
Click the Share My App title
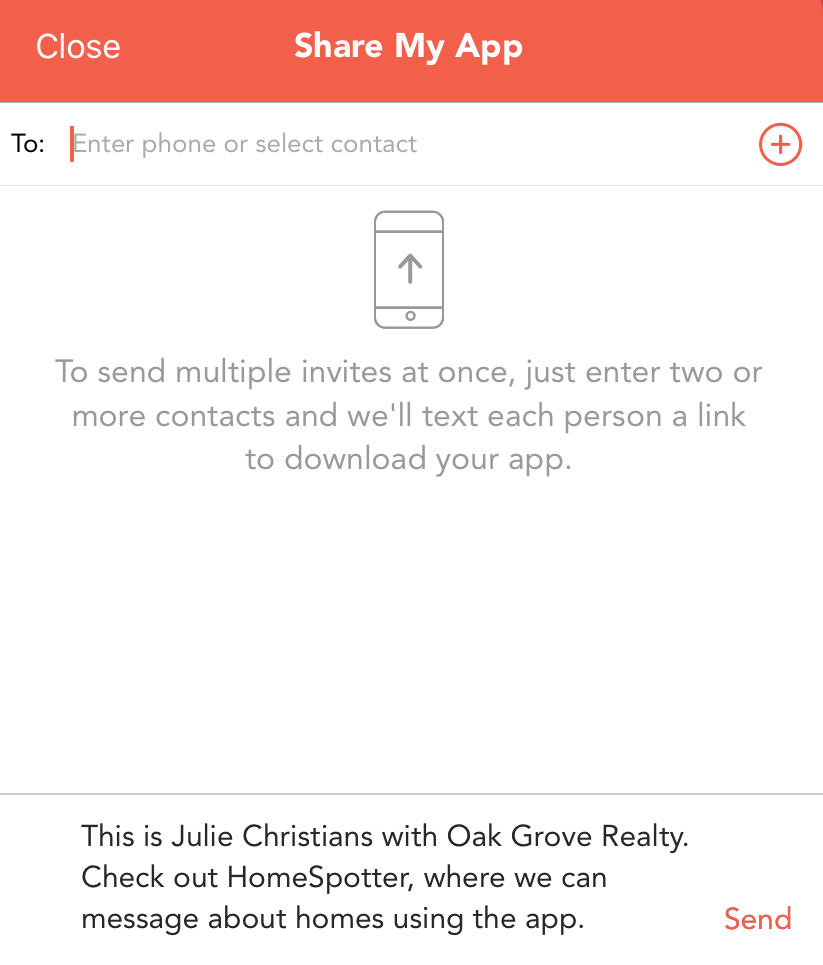[x=408, y=46]
